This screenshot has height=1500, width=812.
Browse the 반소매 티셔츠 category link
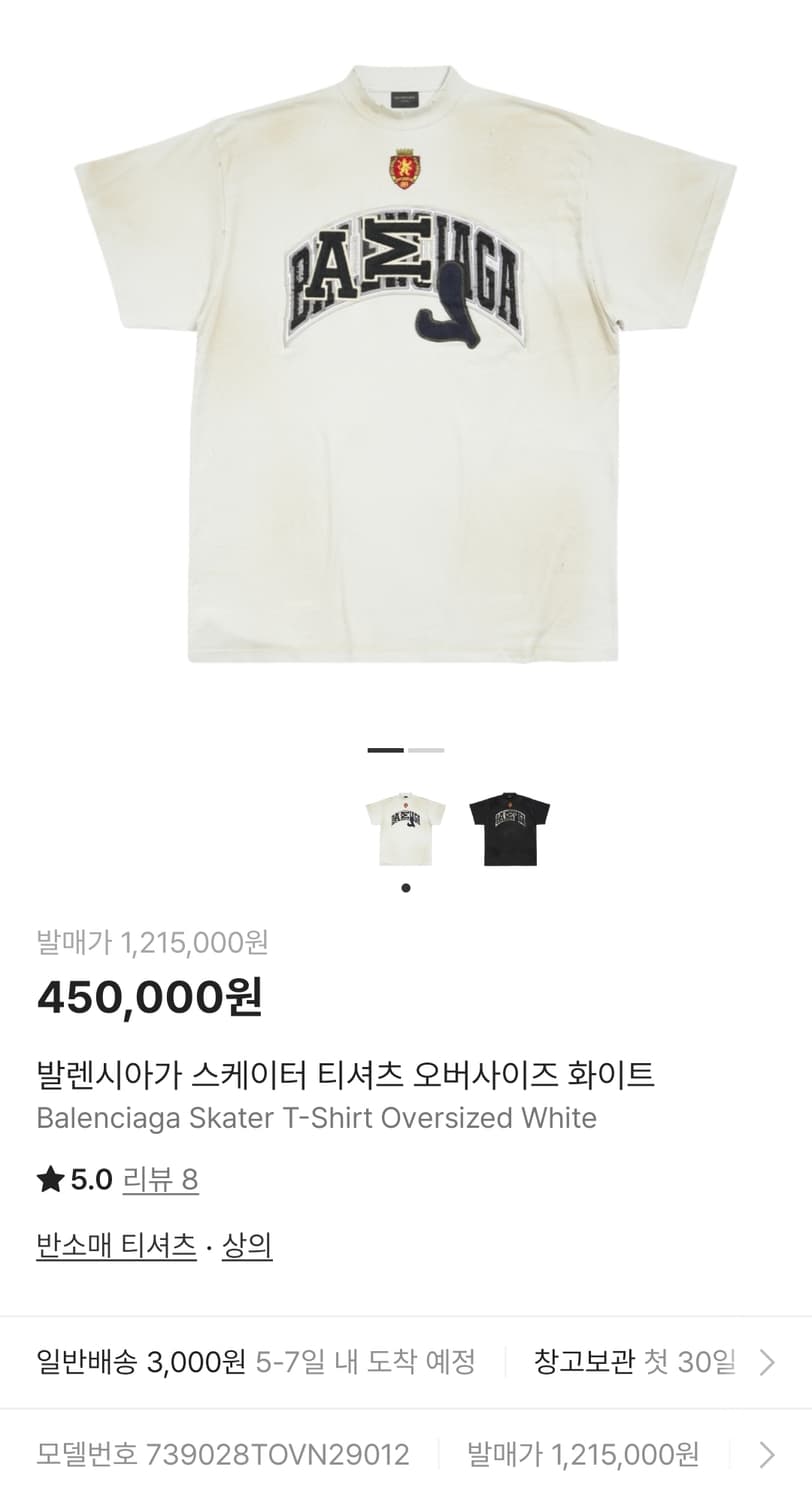click(x=115, y=1246)
